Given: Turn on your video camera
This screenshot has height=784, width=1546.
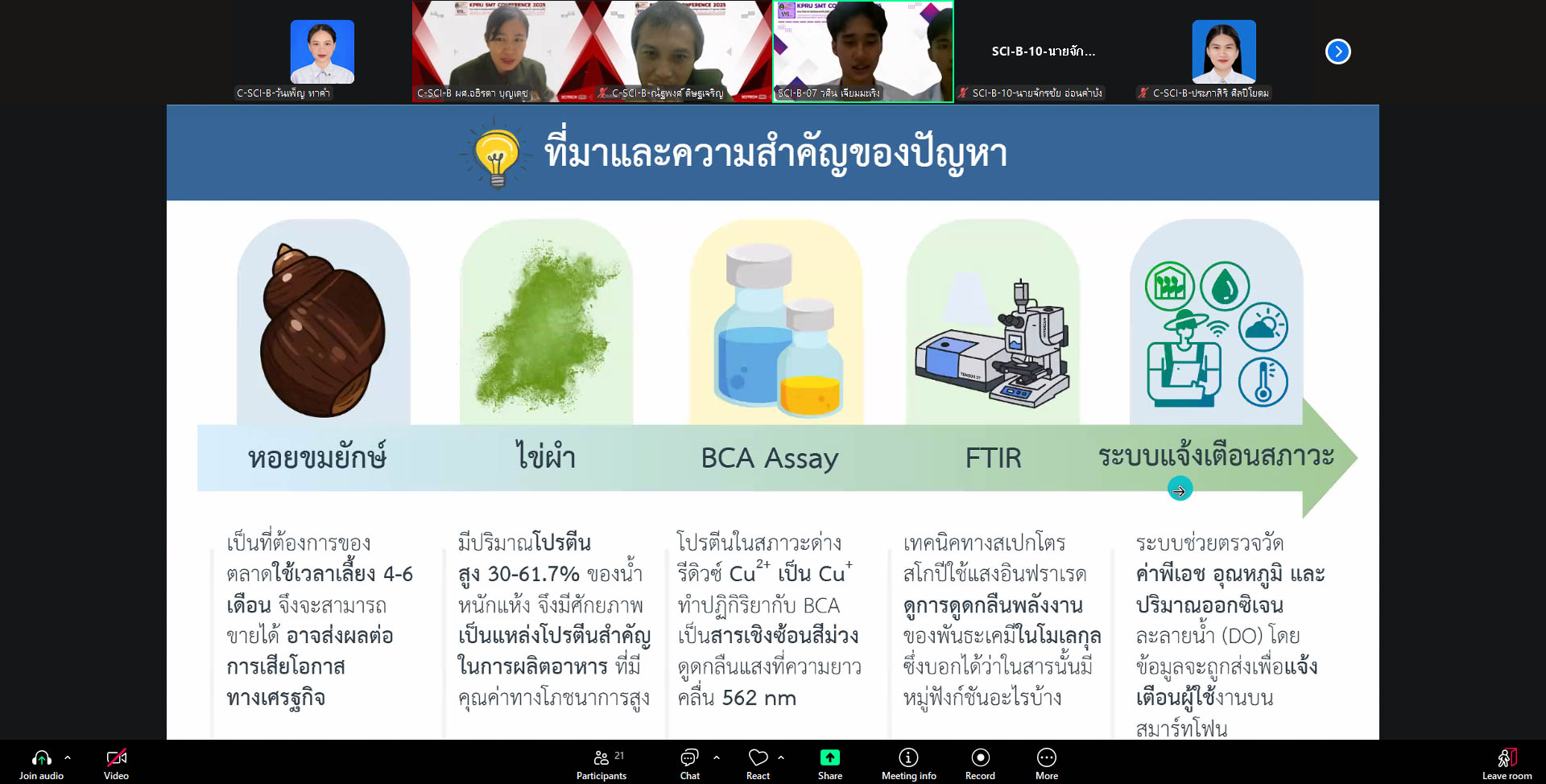Looking at the screenshot, I should click(116, 763).
